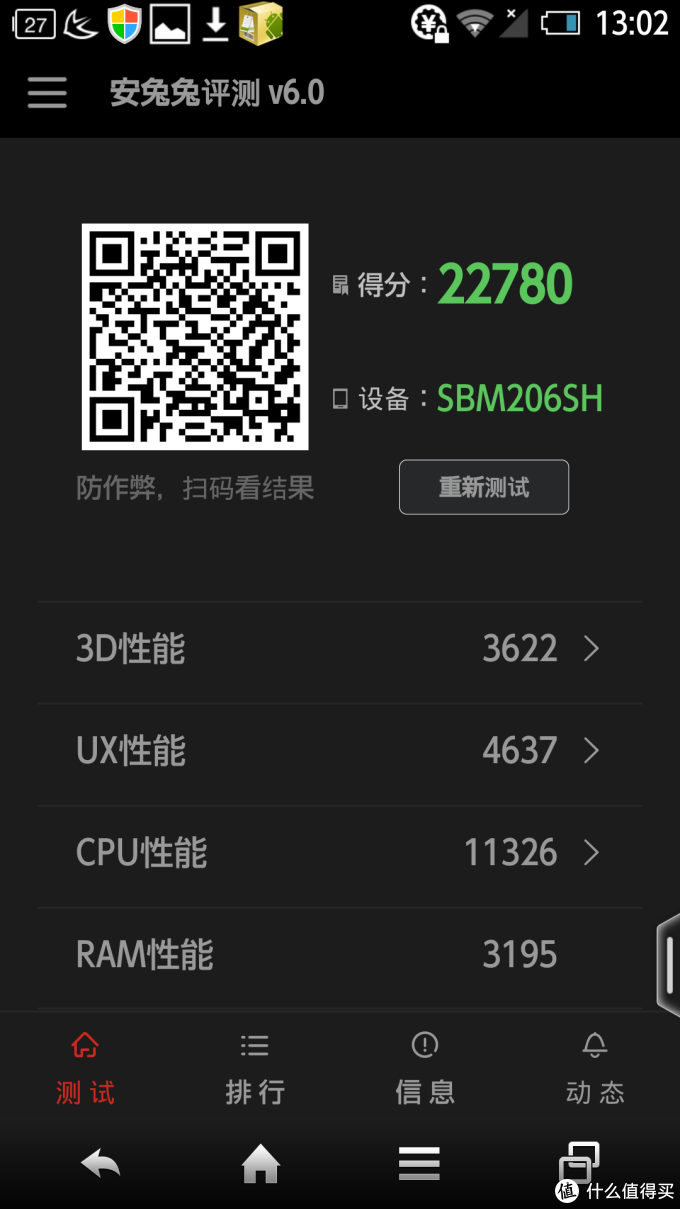Open the 3D性能 score details
The height and width of the screenshot is (1209, 680).
(340, 649)
